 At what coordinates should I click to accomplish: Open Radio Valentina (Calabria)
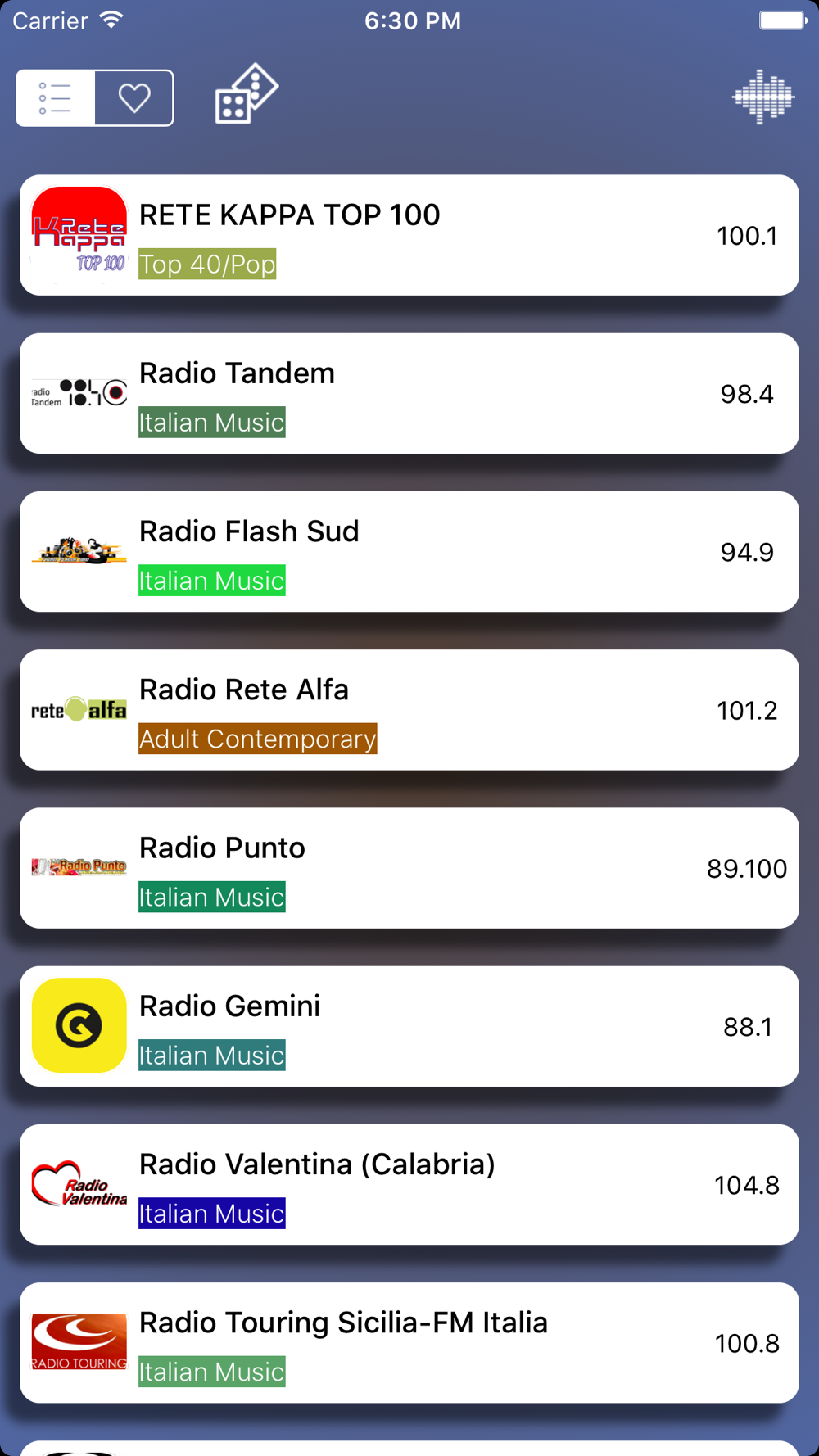409,1184
